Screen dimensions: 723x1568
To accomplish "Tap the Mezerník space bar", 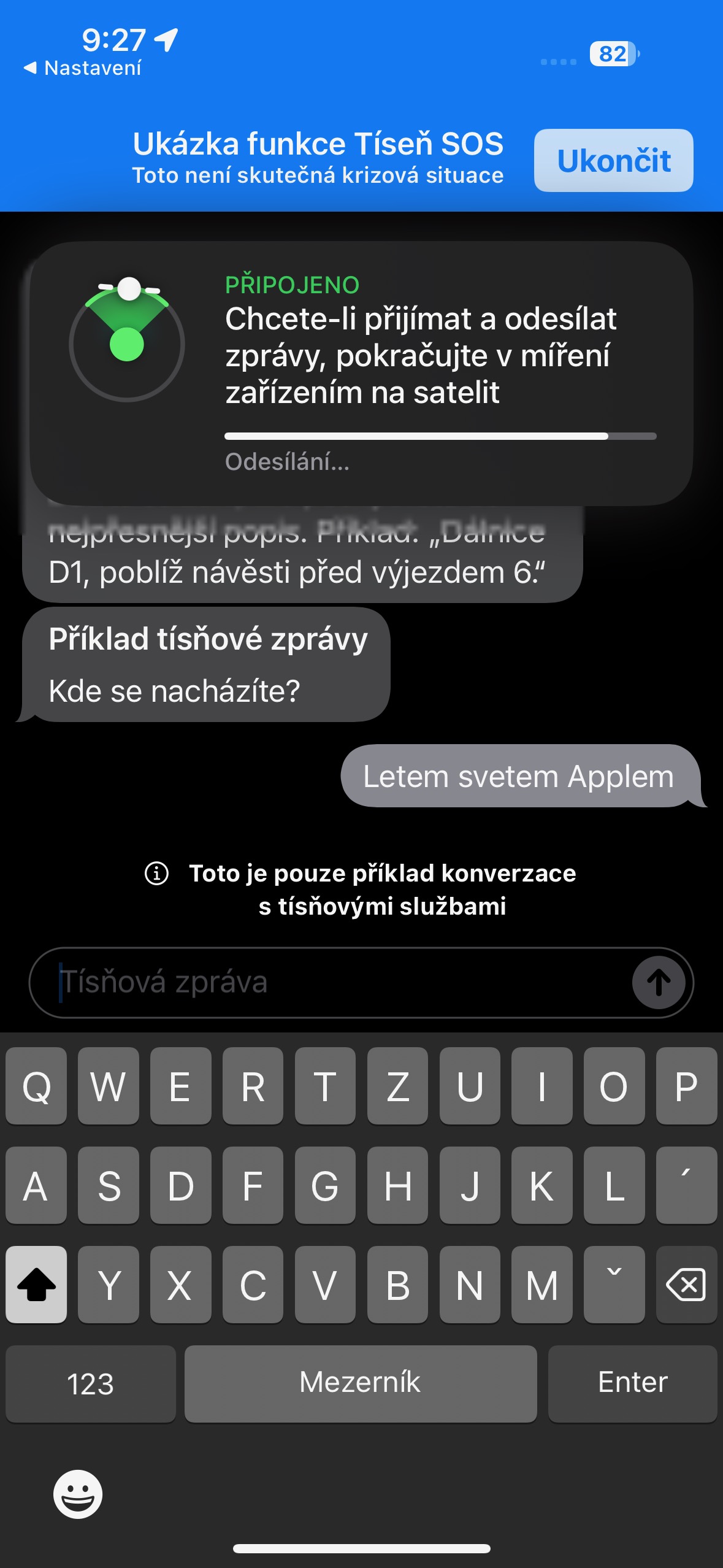I will (360, 1382).
